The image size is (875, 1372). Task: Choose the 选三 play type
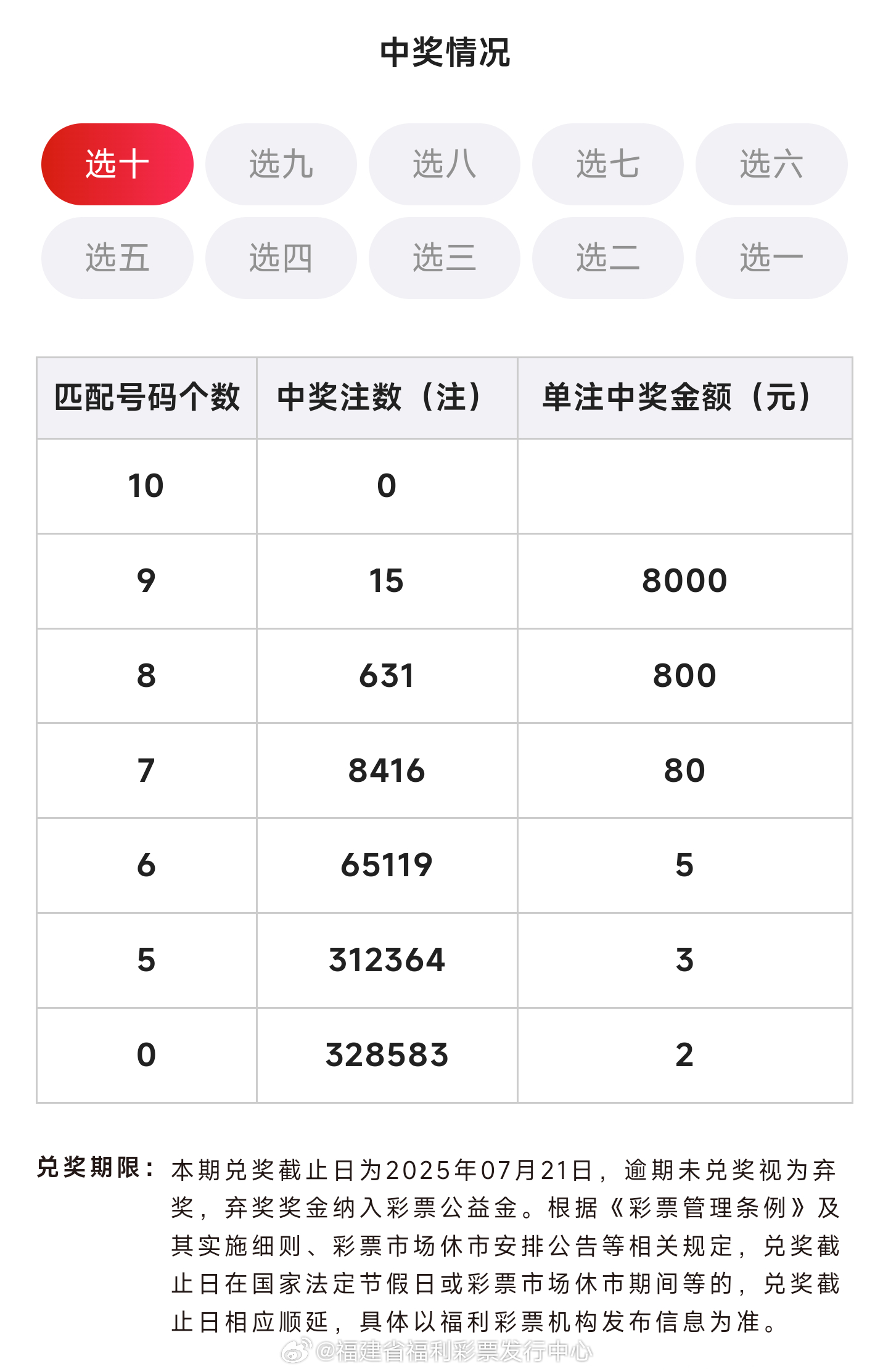[x=444, y=258]
